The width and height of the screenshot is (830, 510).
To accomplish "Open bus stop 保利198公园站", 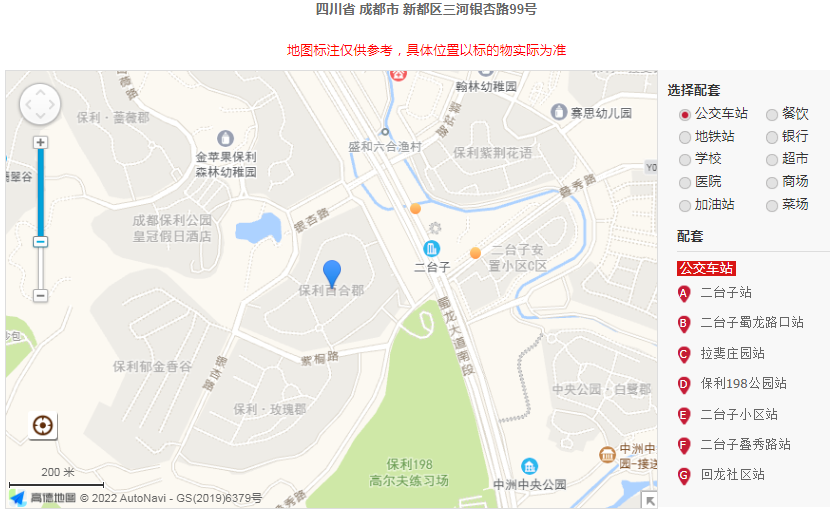I will pos(743,384).
